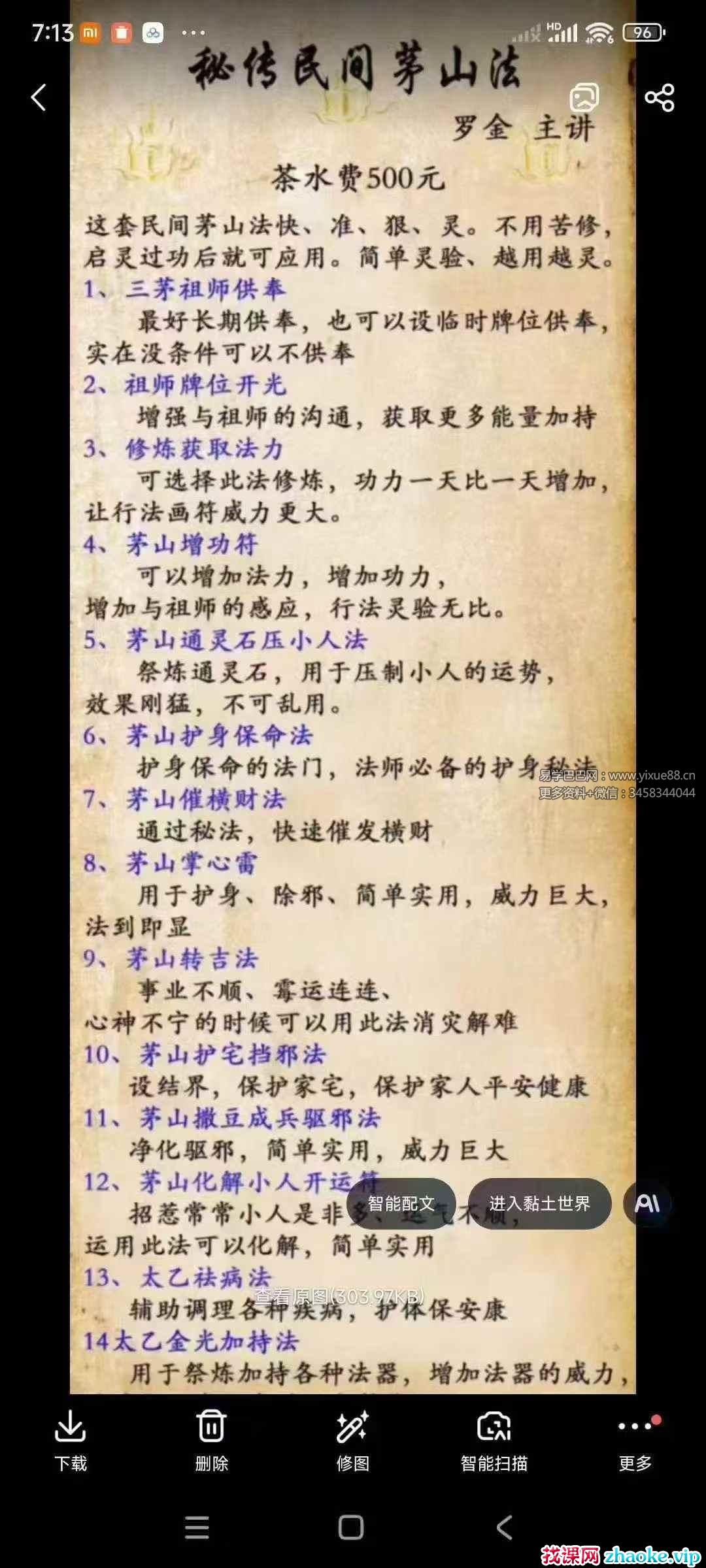This screenshot has width=706, height=1568.
Task: Open recent apps from navigation bar
Action: click(x=197, y=1527)
